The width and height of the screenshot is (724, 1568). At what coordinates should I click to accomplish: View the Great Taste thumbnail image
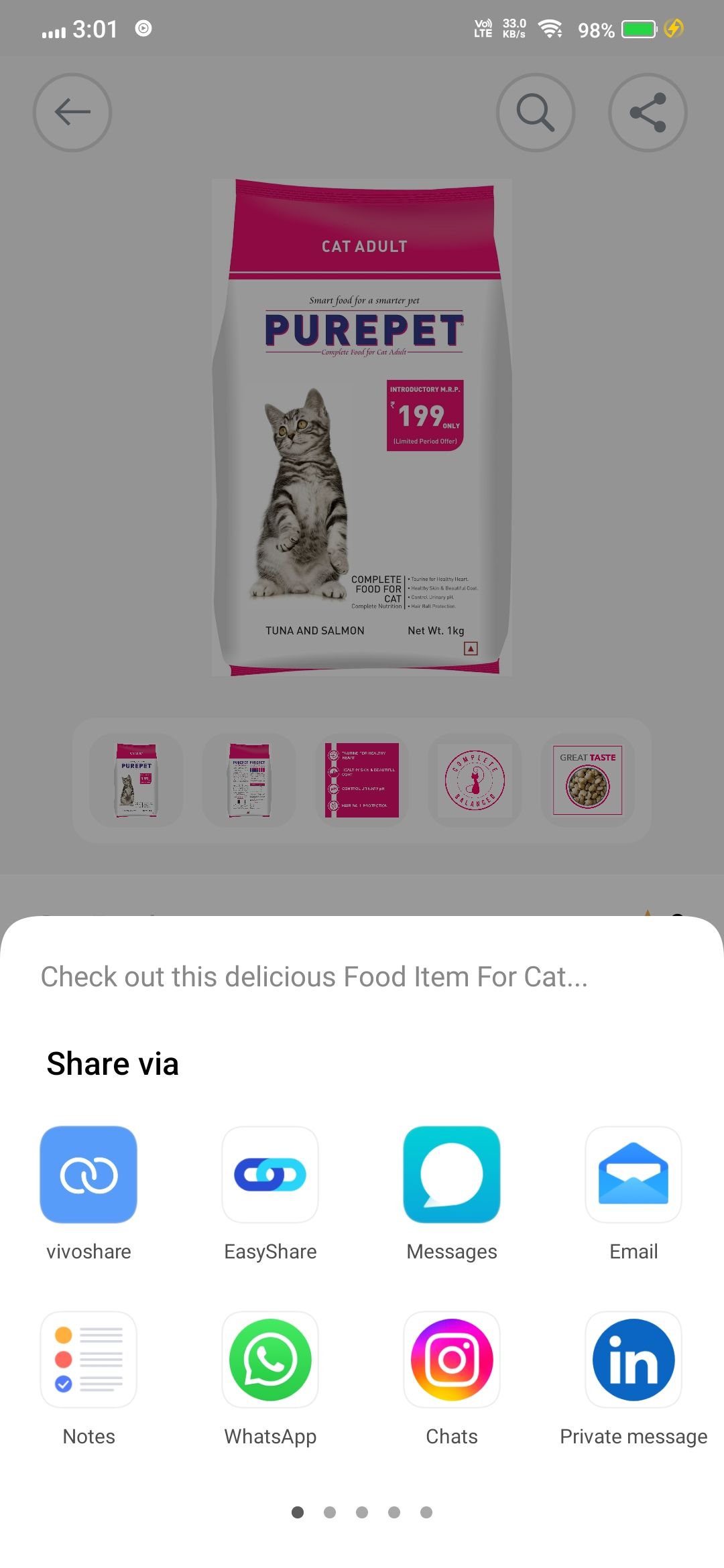[588, 780]
